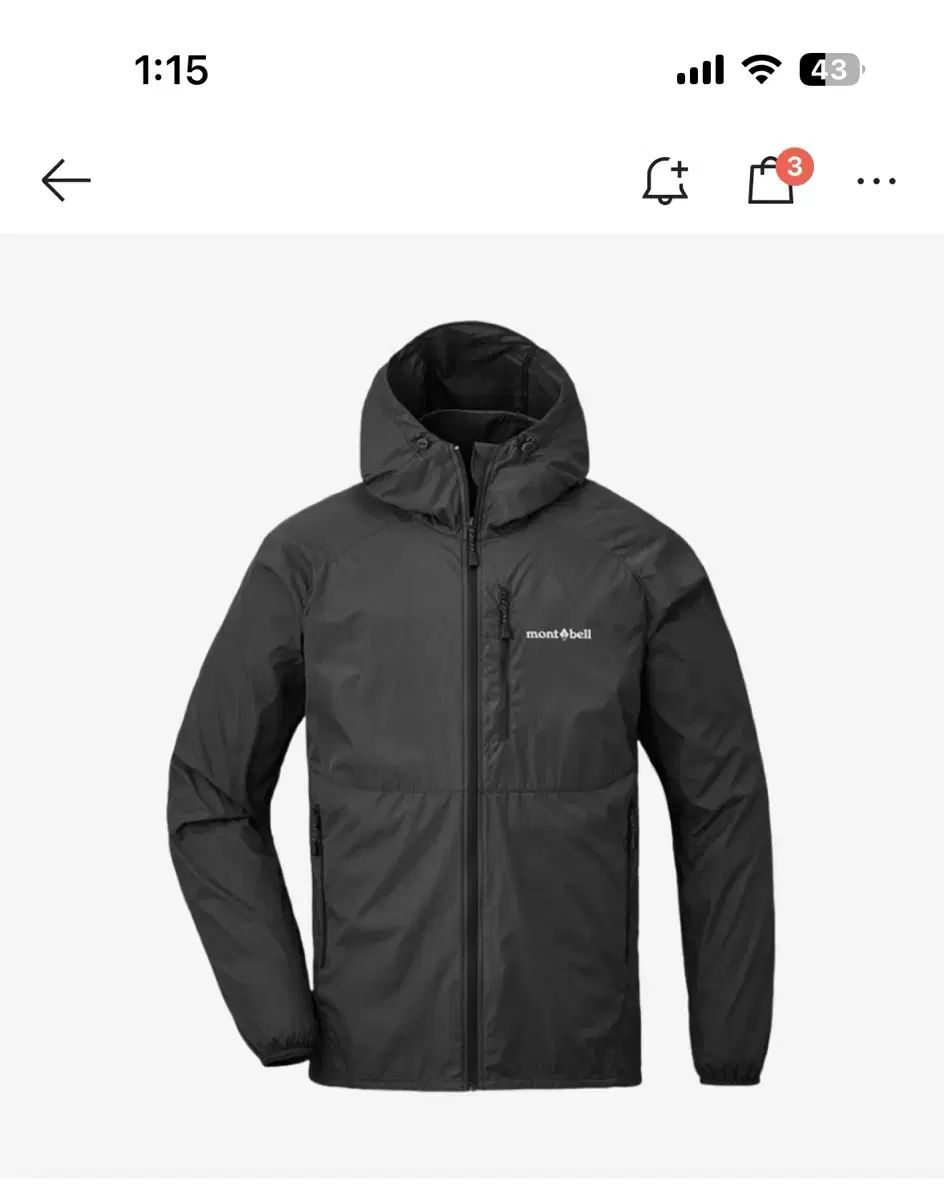This screenshot has height=1200, width=944.
Task: Open the three-dot overflow menu
Action: (877, 182)
